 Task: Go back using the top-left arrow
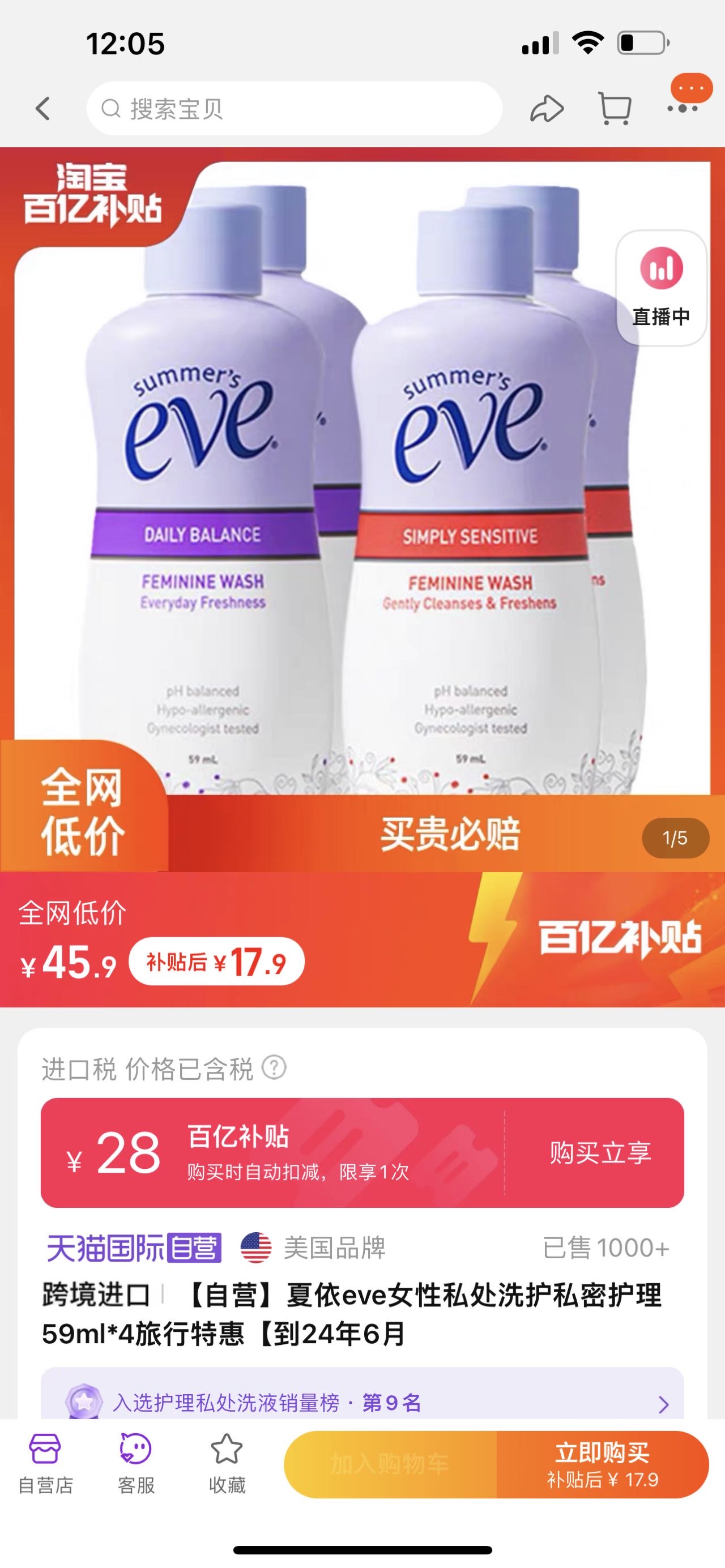pos(42,109)
